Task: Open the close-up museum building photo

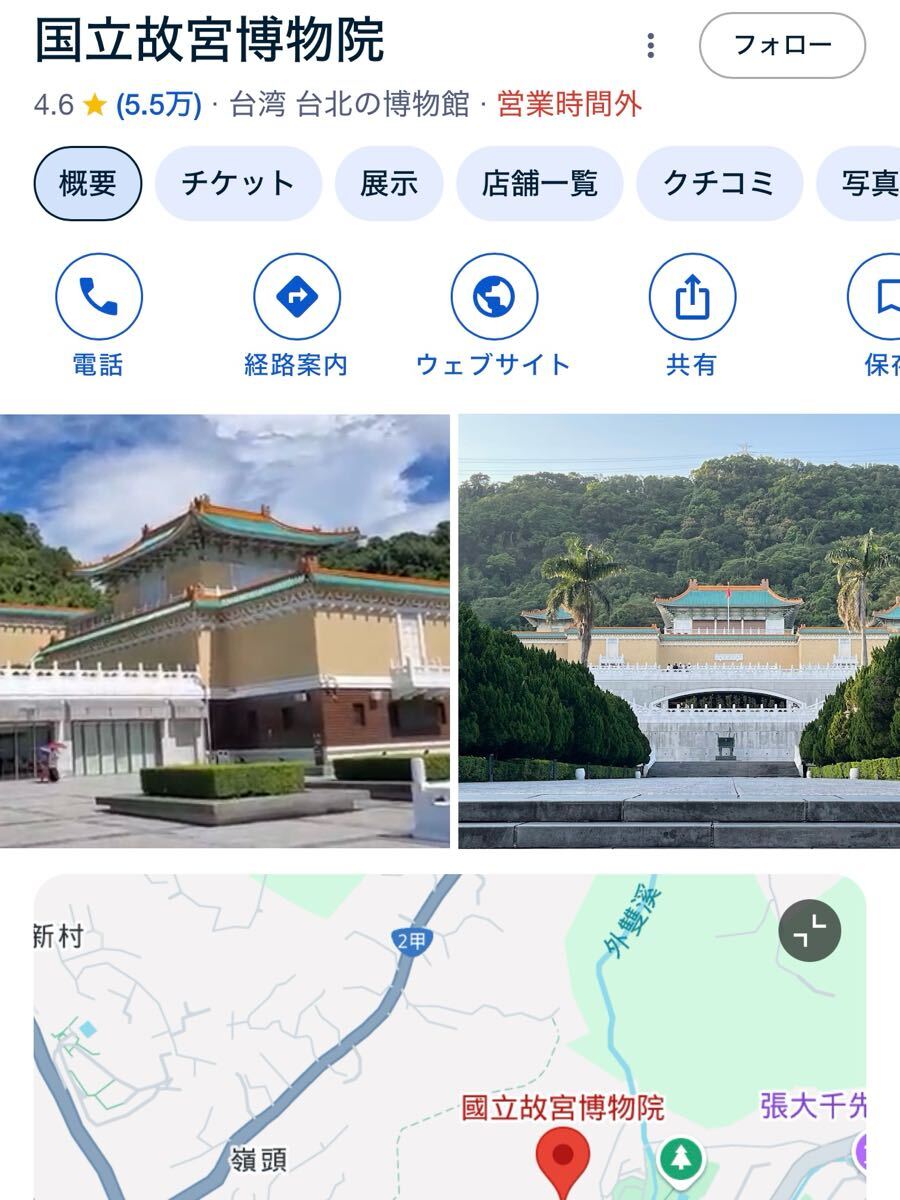Action: pyautogui.click(x=224, y=631)
